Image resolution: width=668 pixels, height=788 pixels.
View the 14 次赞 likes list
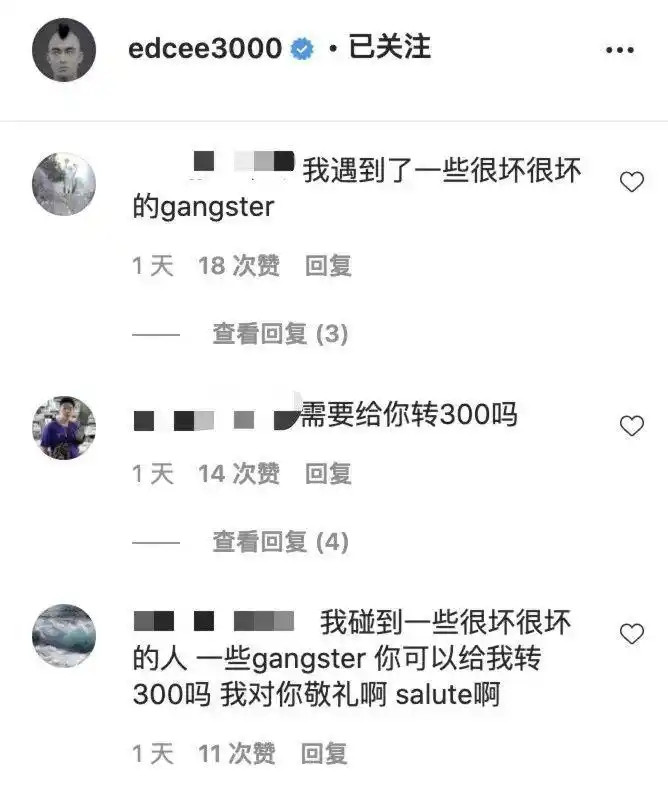click(x=239, y=474)
